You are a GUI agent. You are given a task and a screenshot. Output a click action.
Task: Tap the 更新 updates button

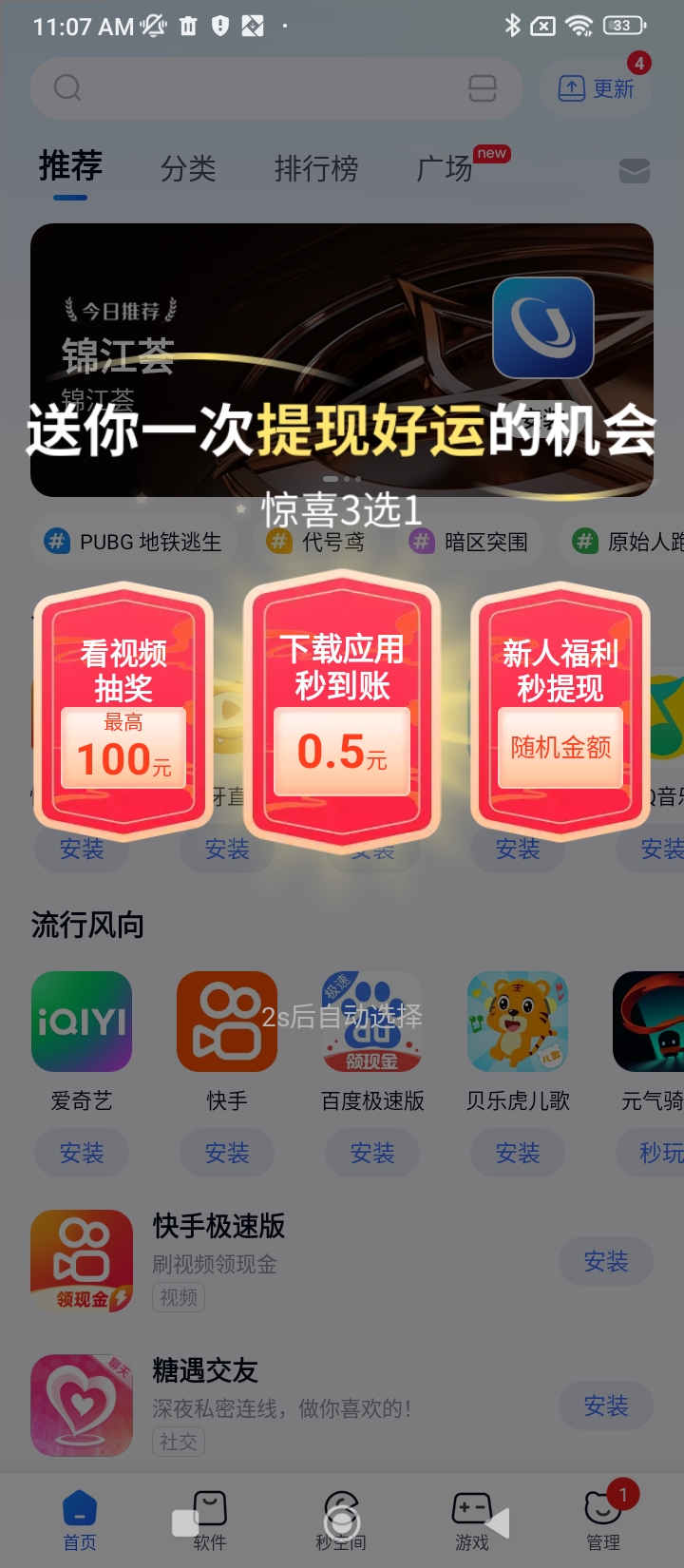[x=597, y=88]
